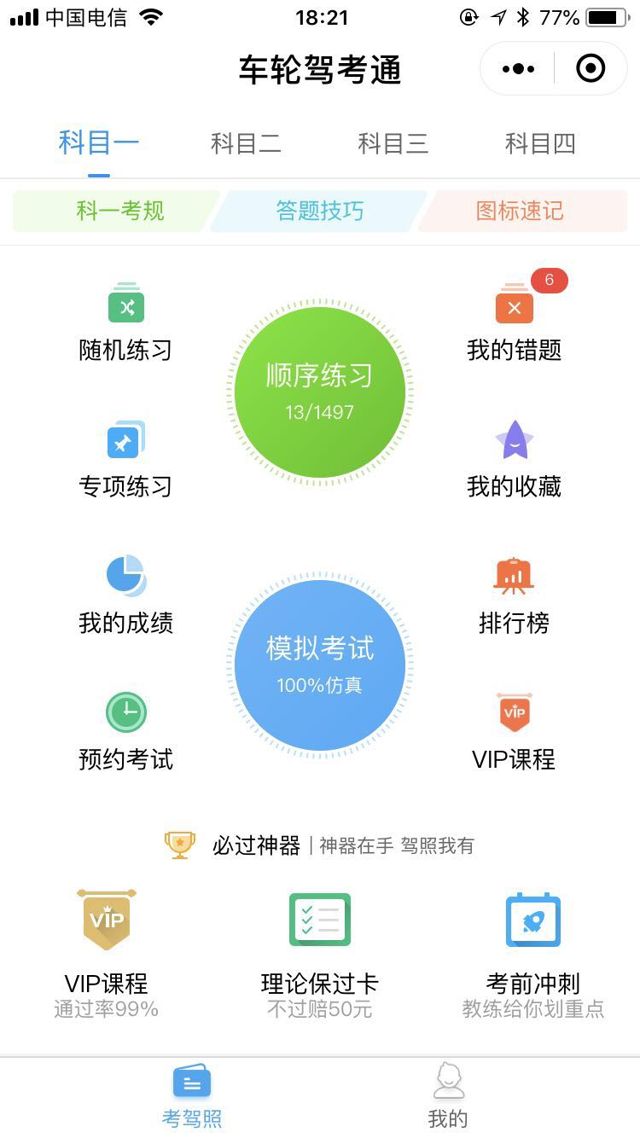The image size is (640, 1138).
Task: Open 图标速记 icon memorization
Action: 519,211
